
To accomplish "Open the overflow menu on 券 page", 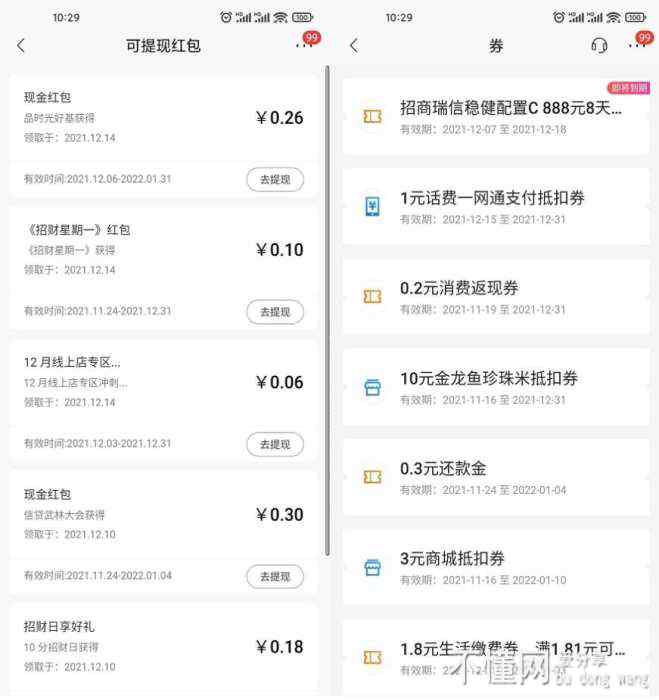I will point(634,46).
